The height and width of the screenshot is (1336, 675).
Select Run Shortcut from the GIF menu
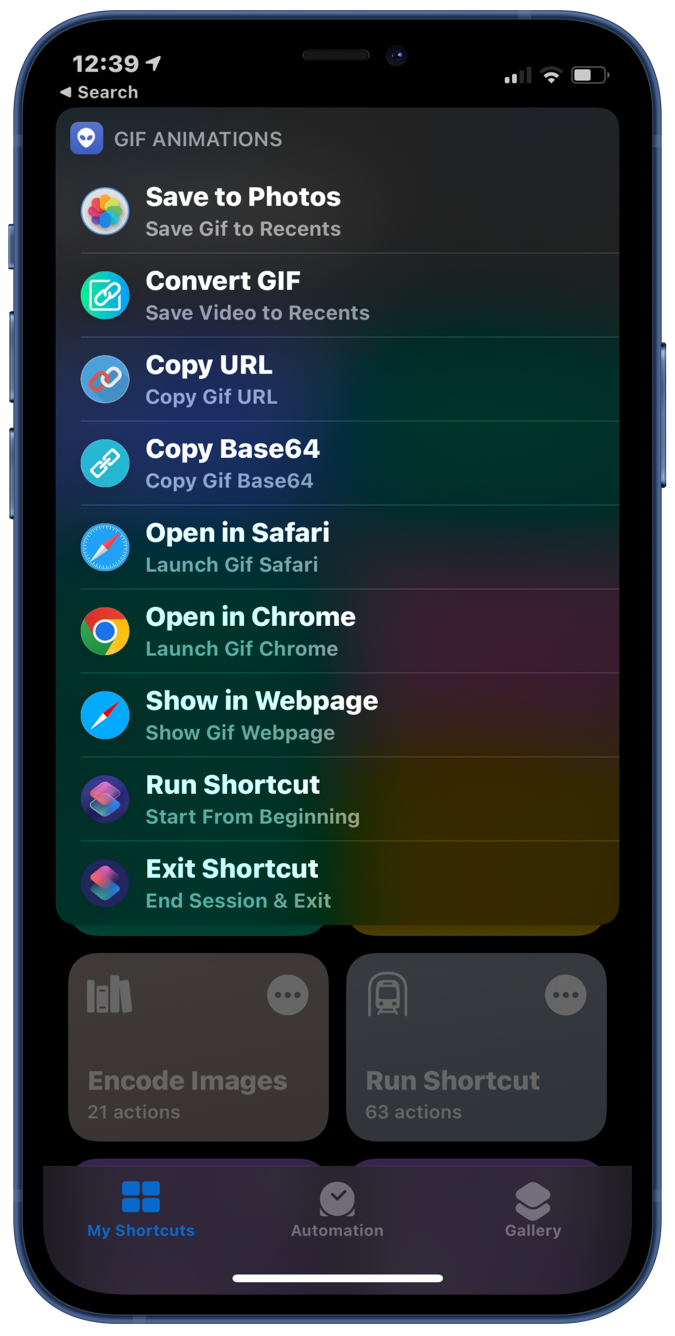(x=337, y=799)
